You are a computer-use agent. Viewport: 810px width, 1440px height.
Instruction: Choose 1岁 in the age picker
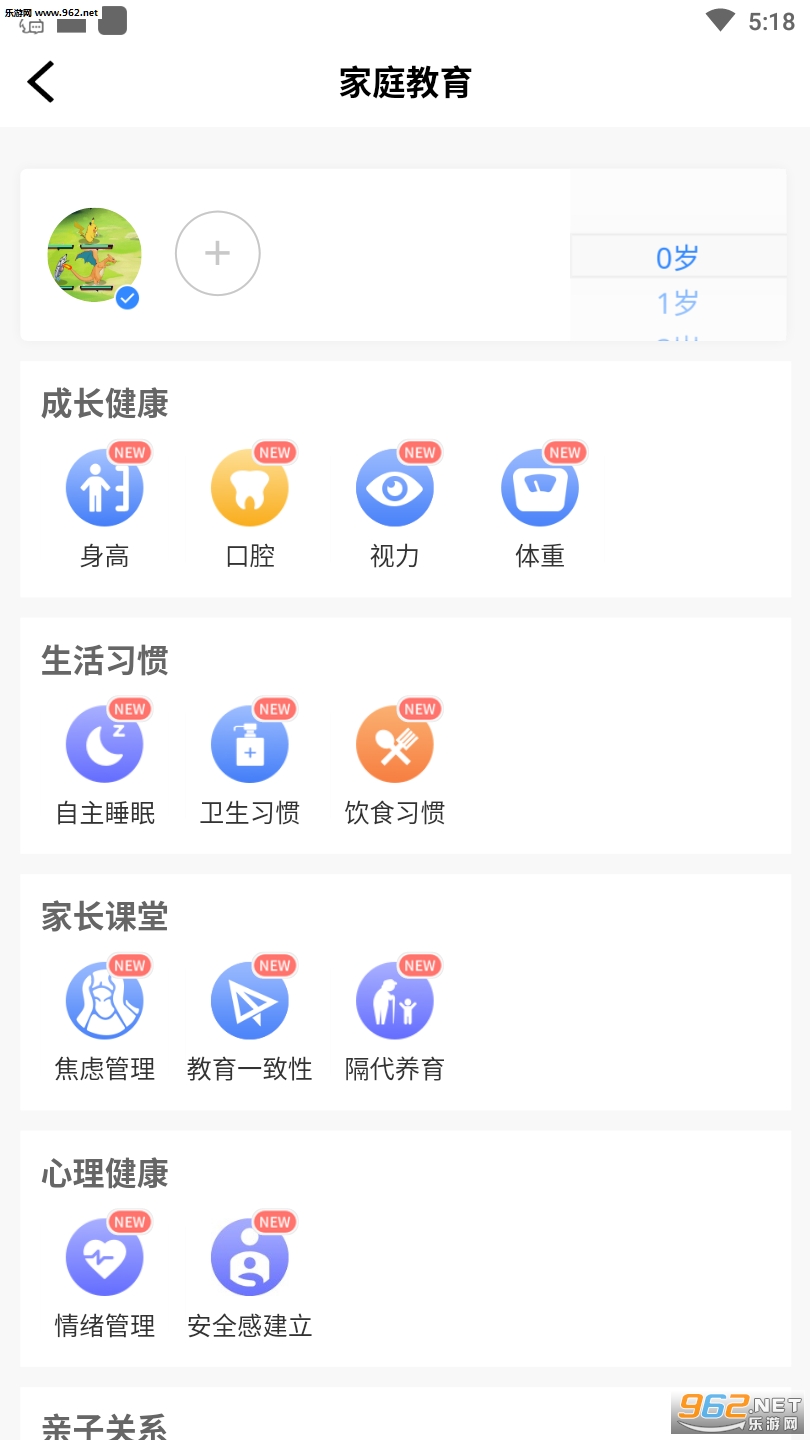[677, 302]
